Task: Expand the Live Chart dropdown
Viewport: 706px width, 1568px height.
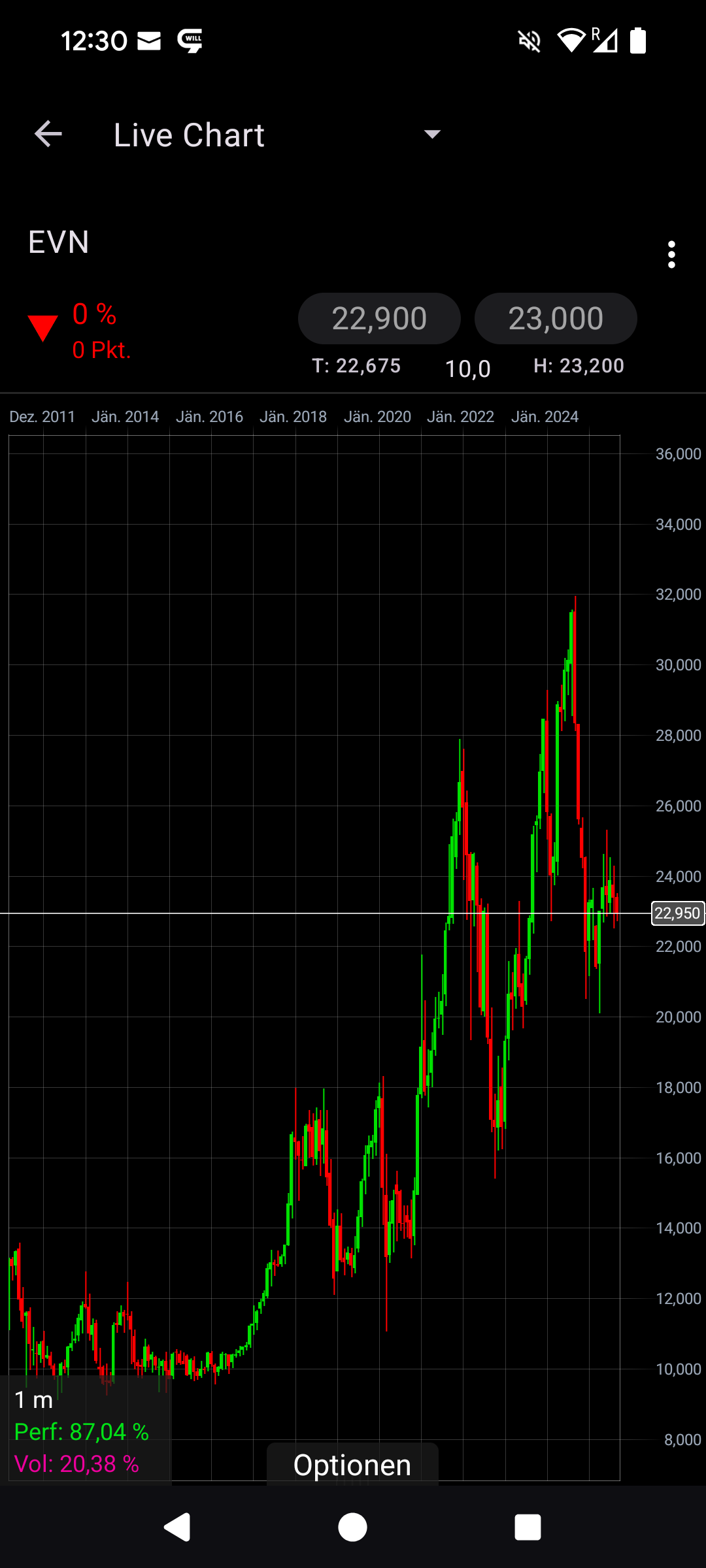Action: 431,135
